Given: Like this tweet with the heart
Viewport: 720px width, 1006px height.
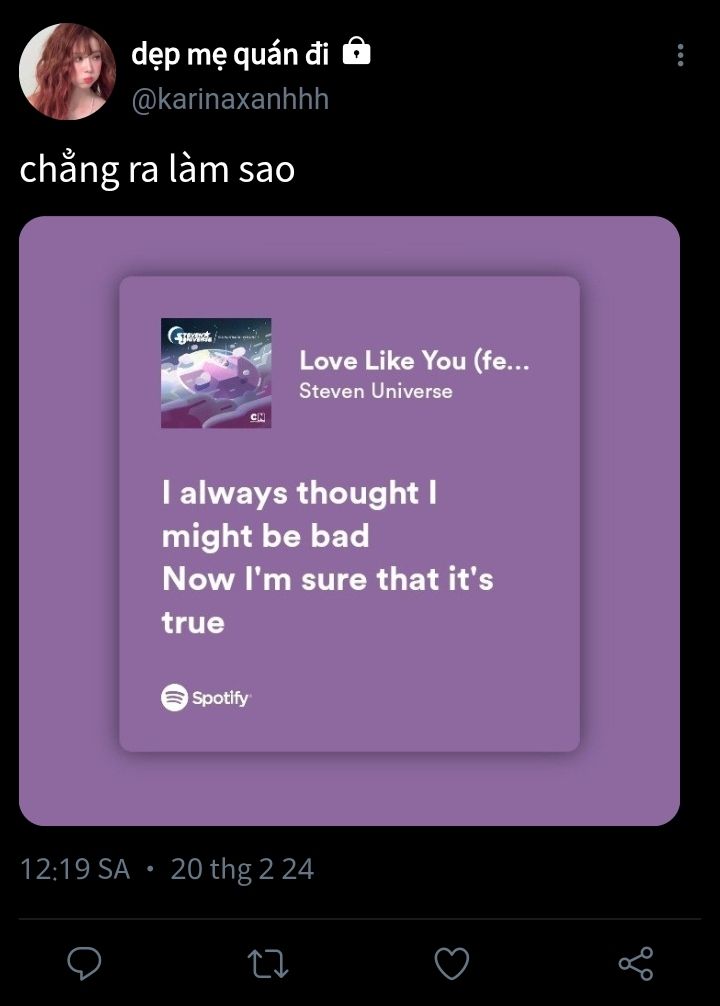Looking at the screenshot, I should (452, 963).
